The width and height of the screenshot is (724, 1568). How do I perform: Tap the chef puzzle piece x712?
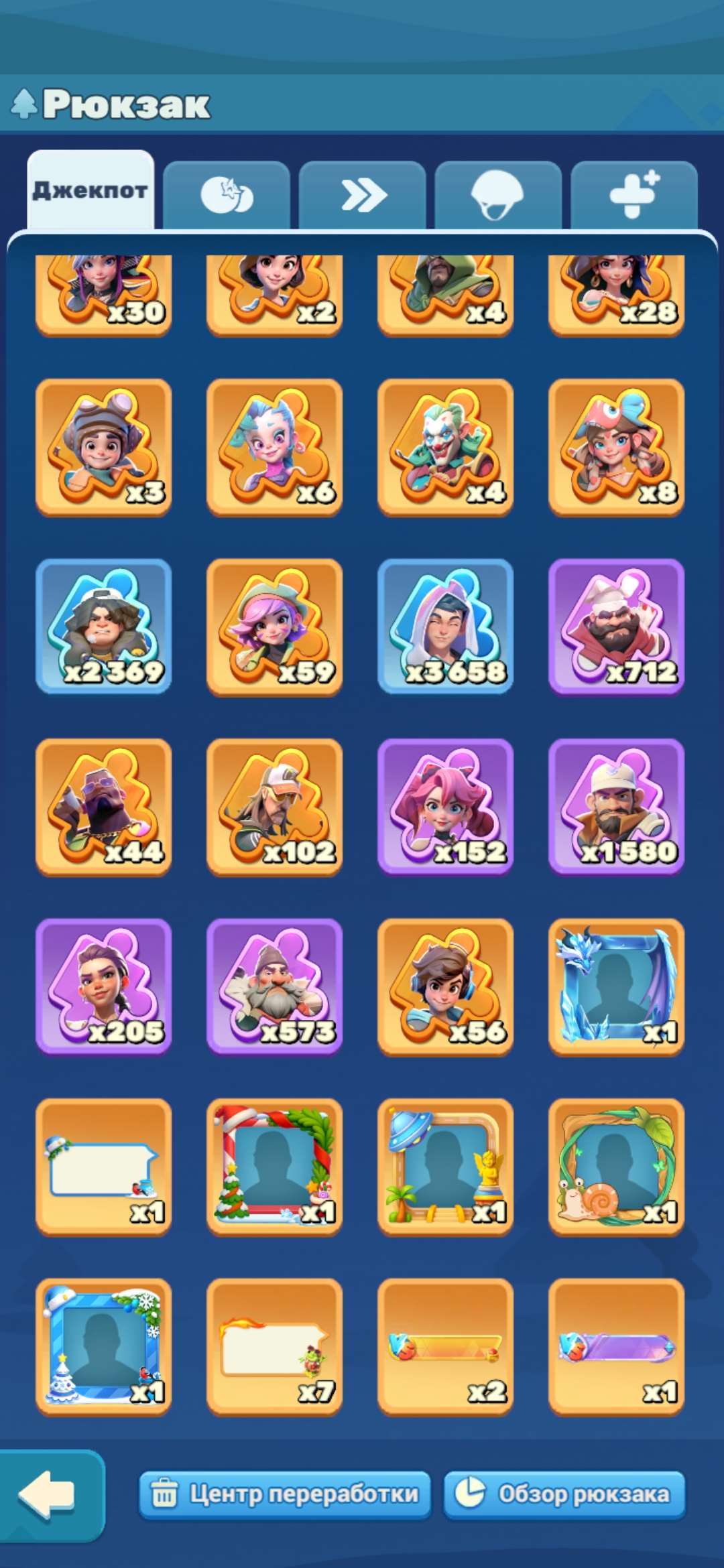click(616, 627)
